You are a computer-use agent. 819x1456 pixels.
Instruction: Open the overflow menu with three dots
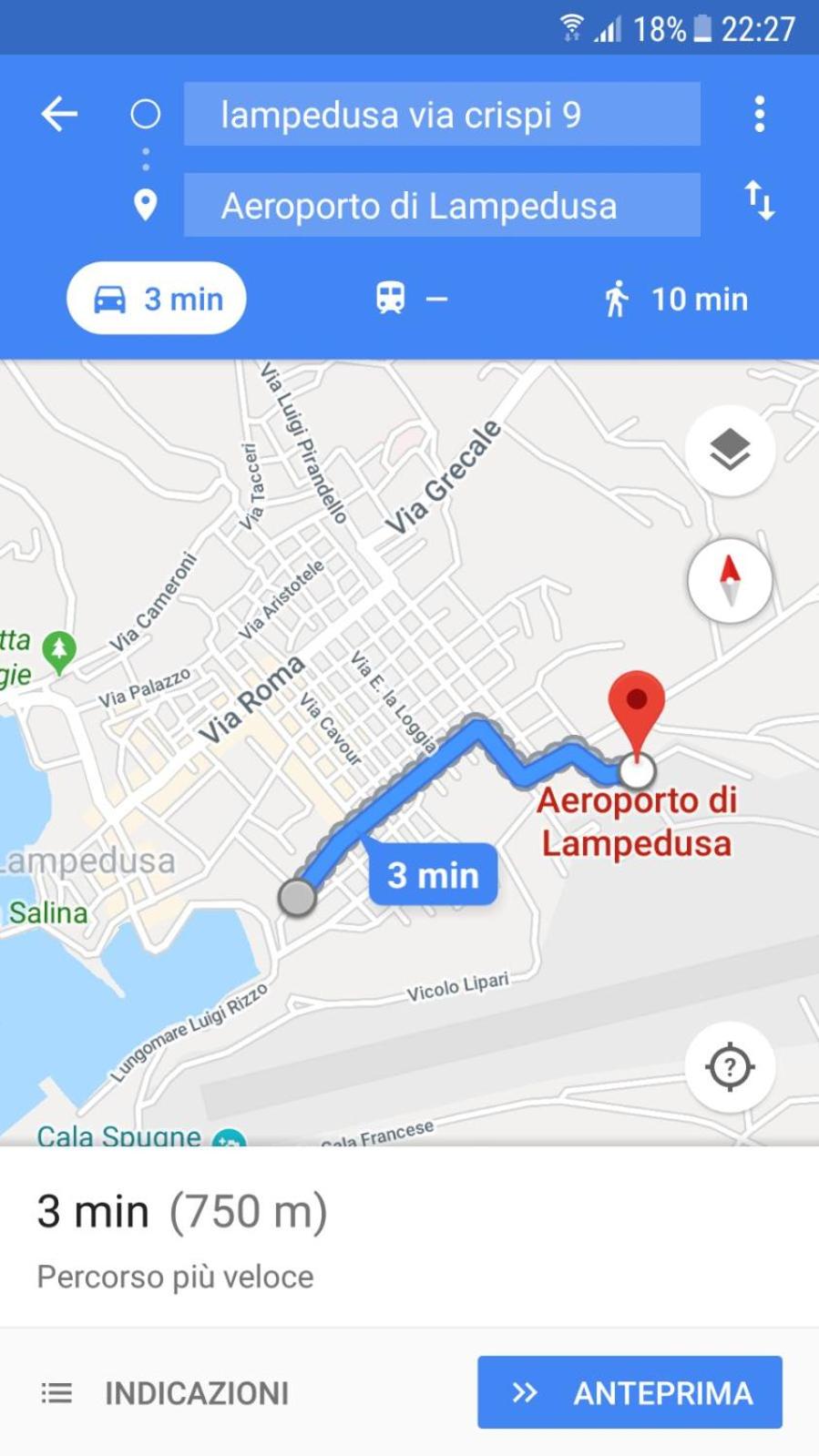(x=758, y=114)
